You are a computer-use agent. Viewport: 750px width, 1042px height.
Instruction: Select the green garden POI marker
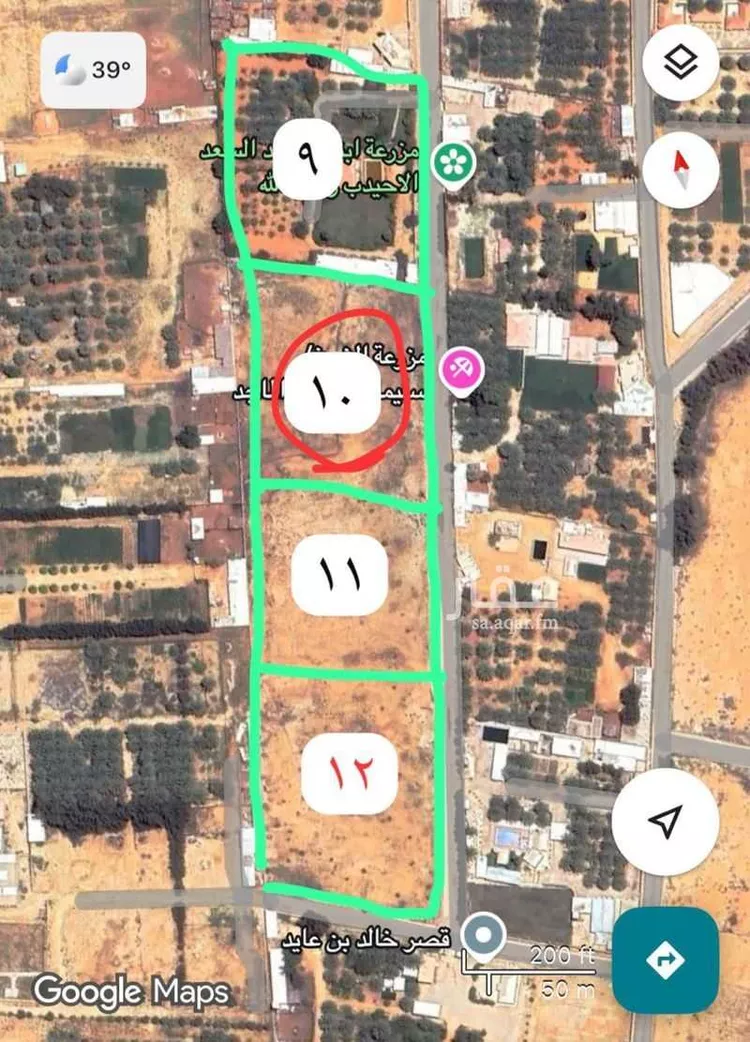pos(455,160)
